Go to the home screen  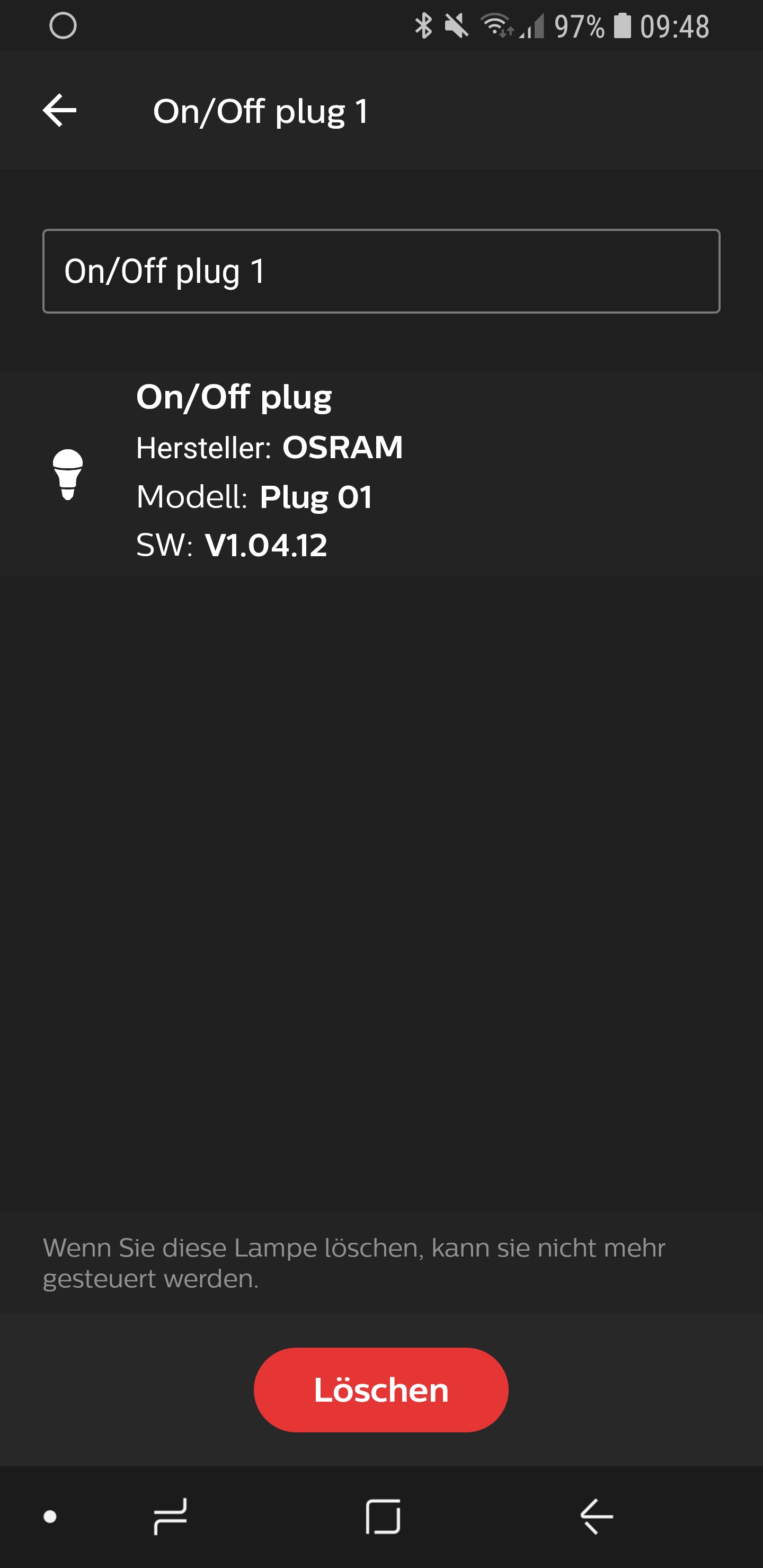point(383,1516)
